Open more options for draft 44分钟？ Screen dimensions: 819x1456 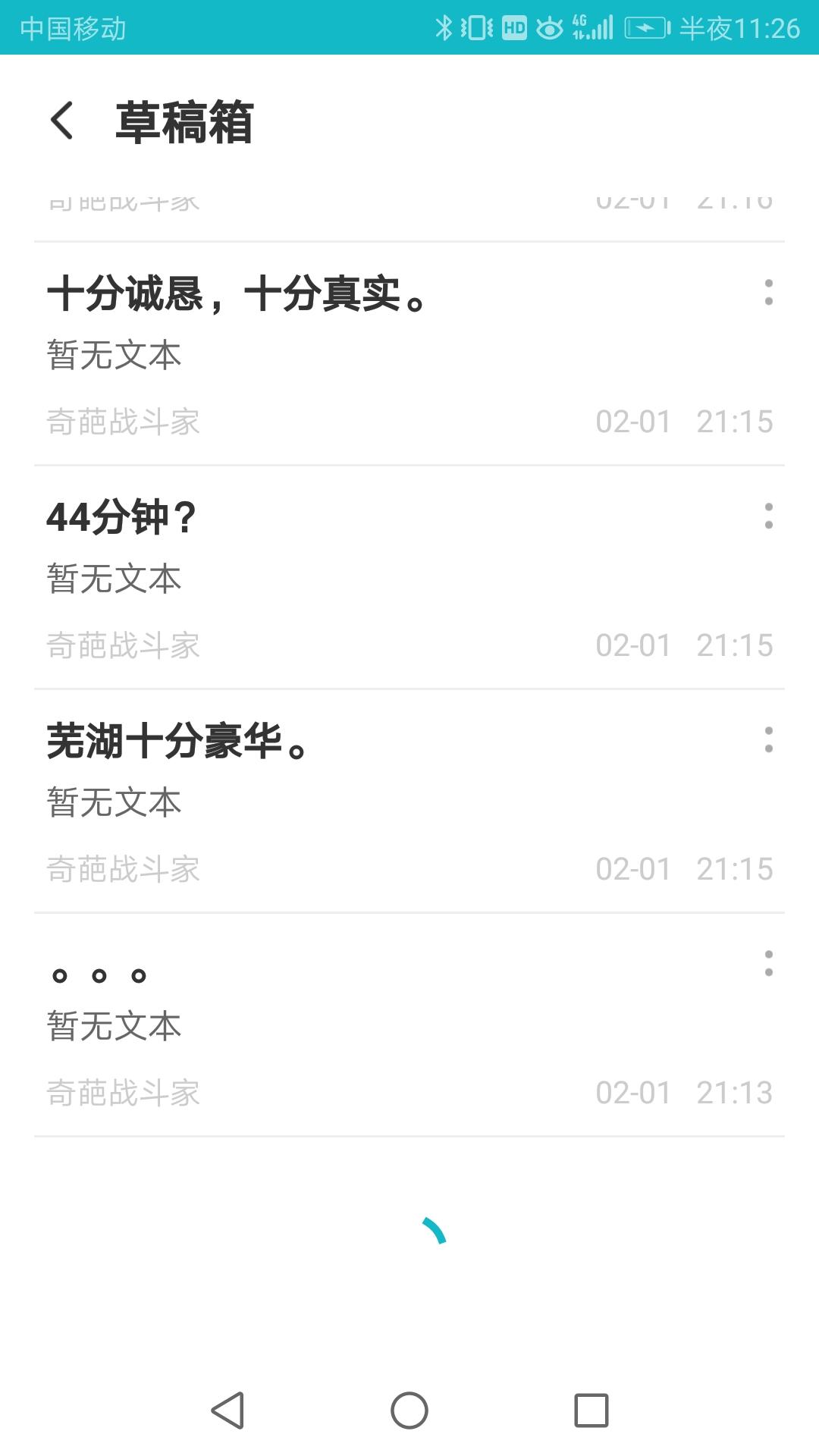pos(768,516)
